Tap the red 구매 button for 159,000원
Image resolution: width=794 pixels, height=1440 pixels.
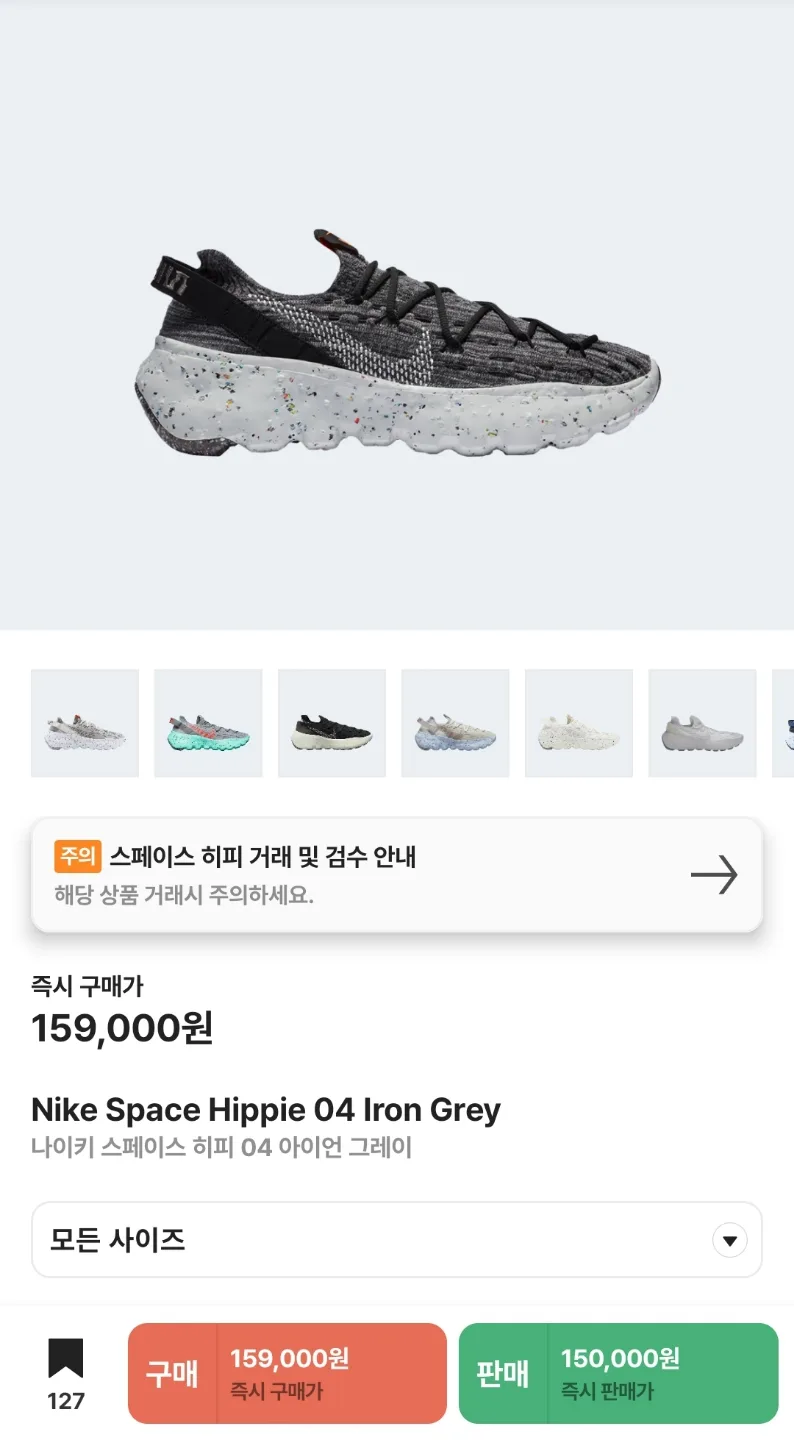287,1373
